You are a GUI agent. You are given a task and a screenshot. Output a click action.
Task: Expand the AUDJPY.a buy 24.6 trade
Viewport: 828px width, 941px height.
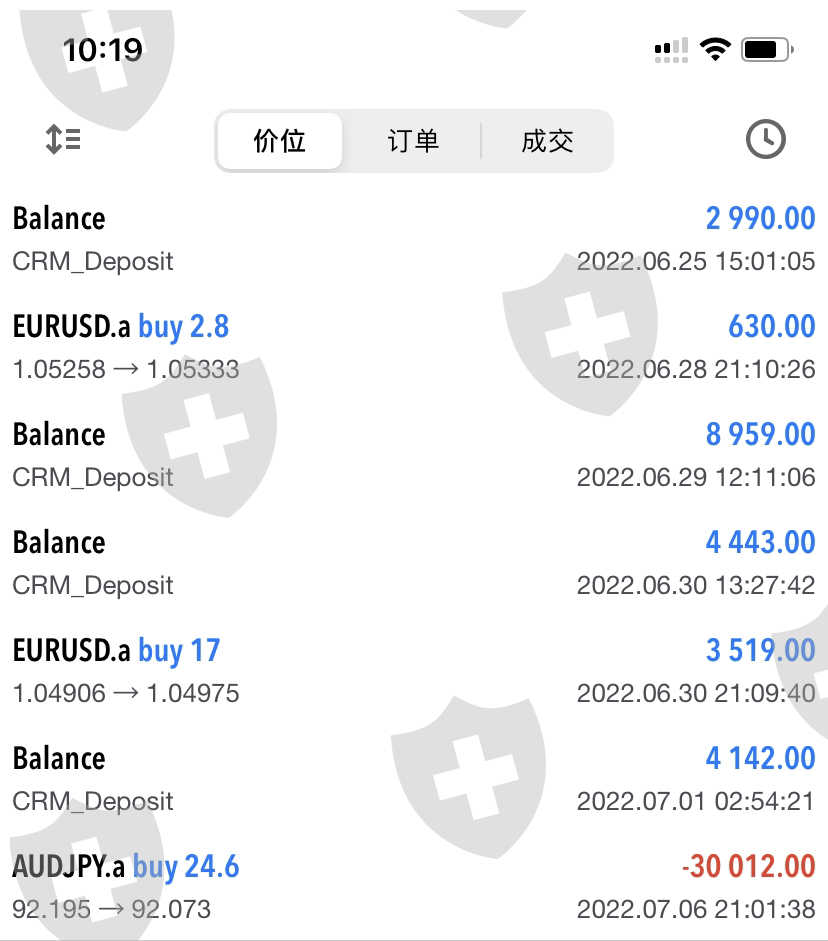pos(413,886)
